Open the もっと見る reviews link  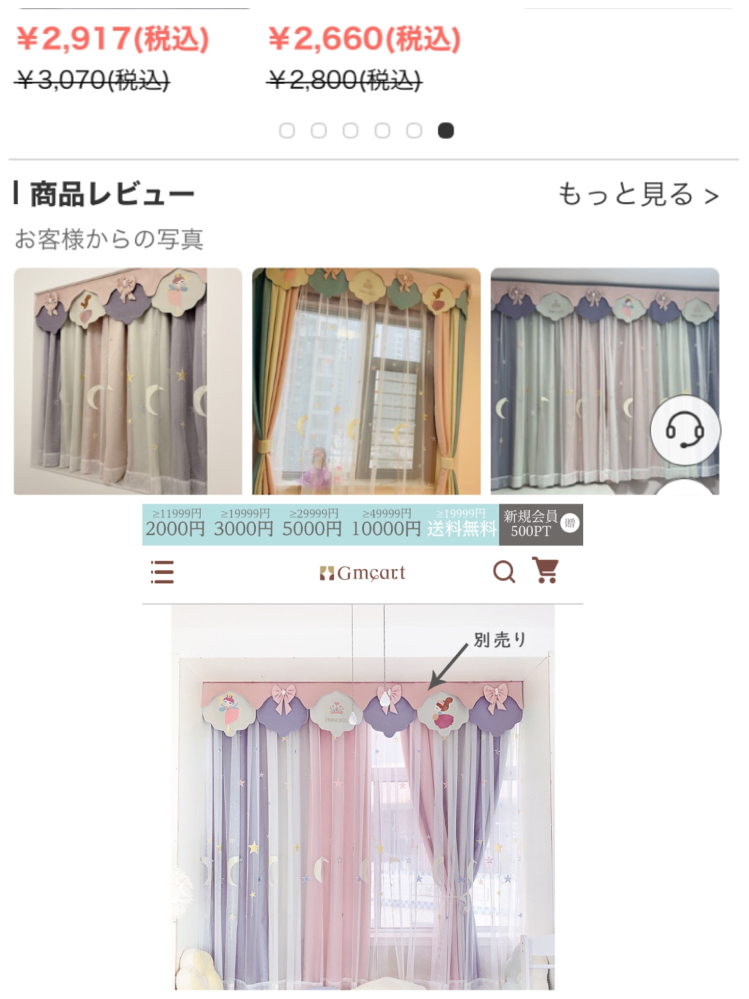[638, 196]
